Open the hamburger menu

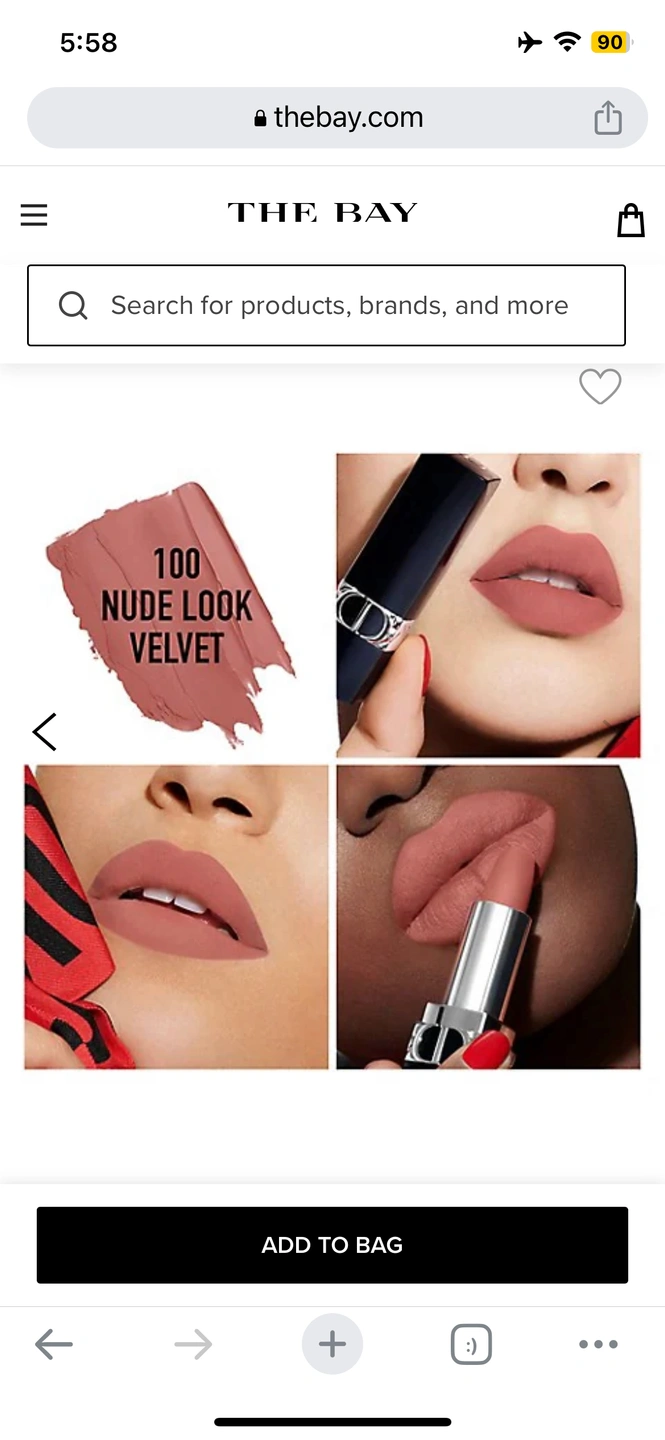click(34, 215)
